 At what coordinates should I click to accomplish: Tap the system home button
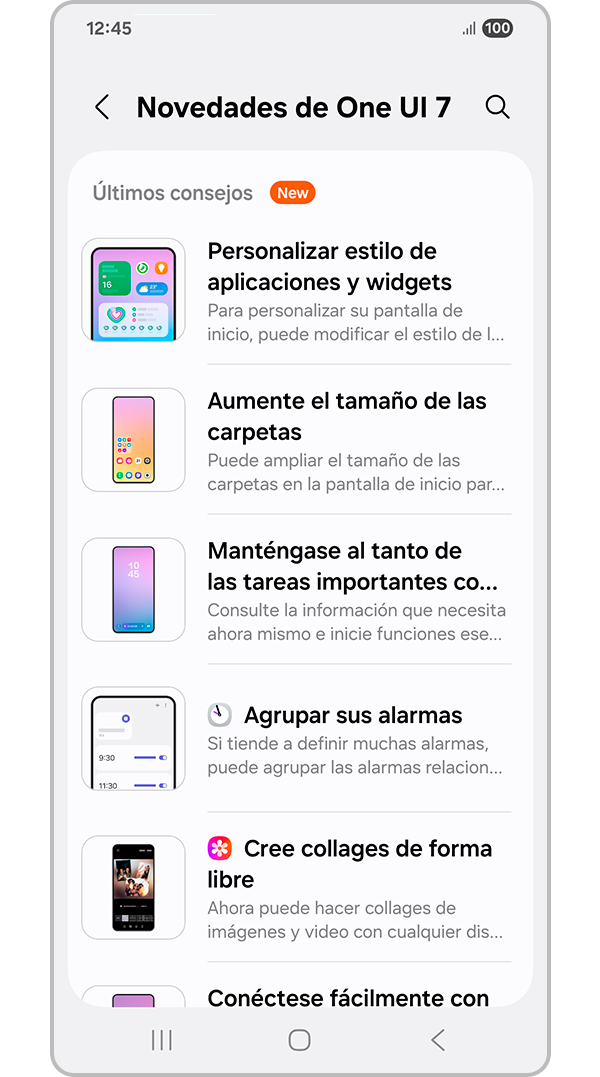(299, 1040)
